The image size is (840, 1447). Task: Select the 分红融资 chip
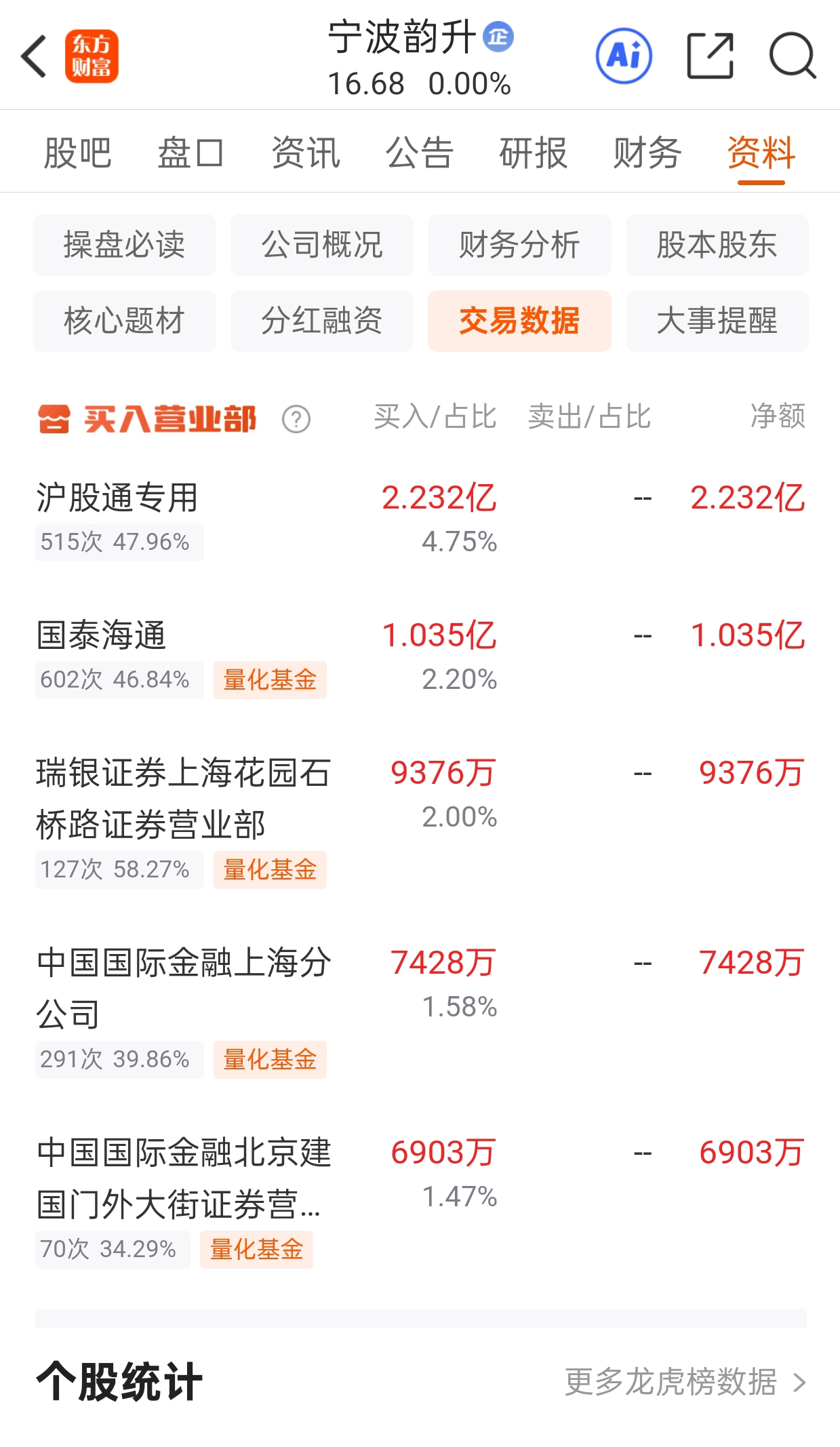(x=322, y=321)
